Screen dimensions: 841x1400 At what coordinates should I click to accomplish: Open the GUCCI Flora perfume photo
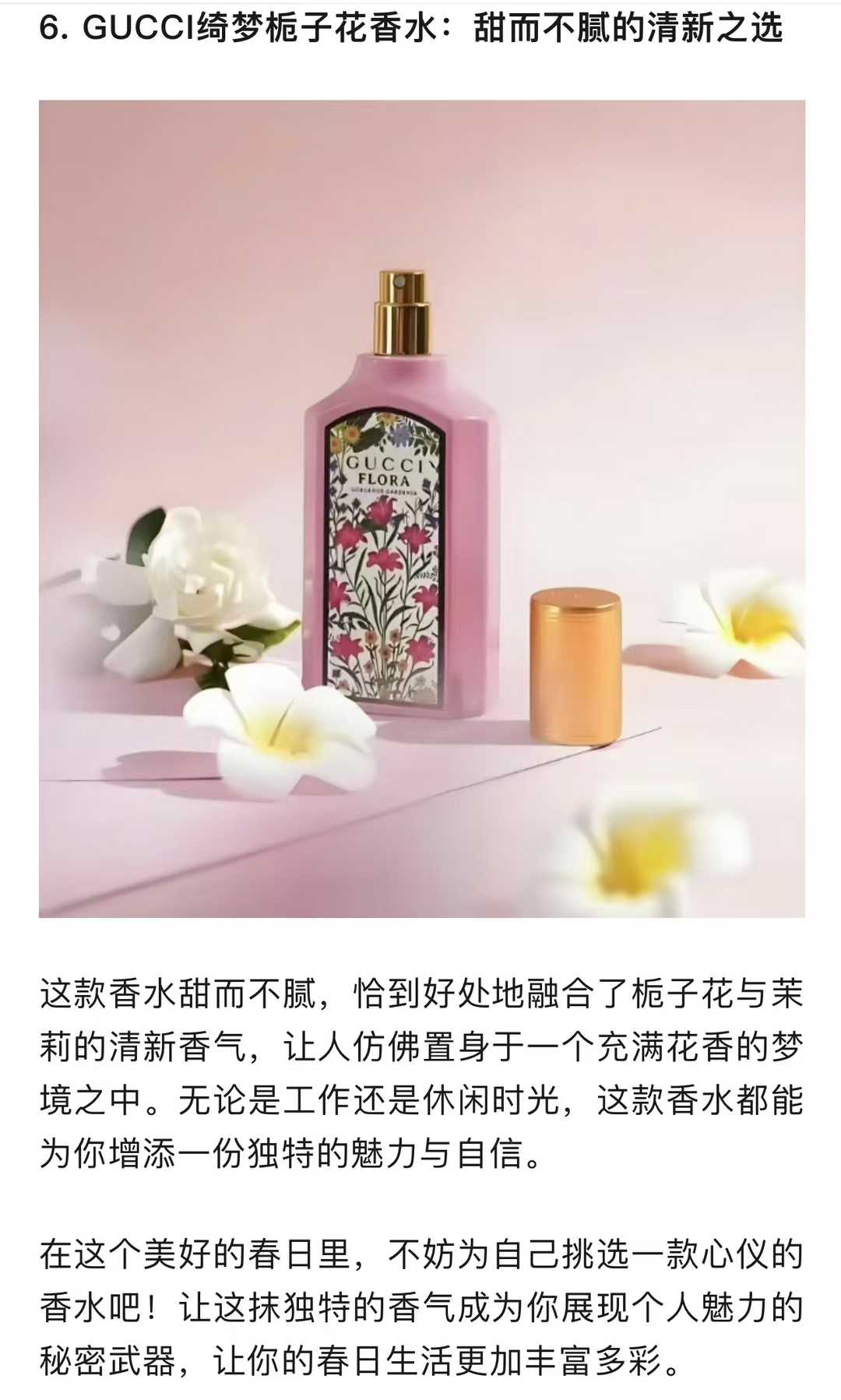coord(421,508)
